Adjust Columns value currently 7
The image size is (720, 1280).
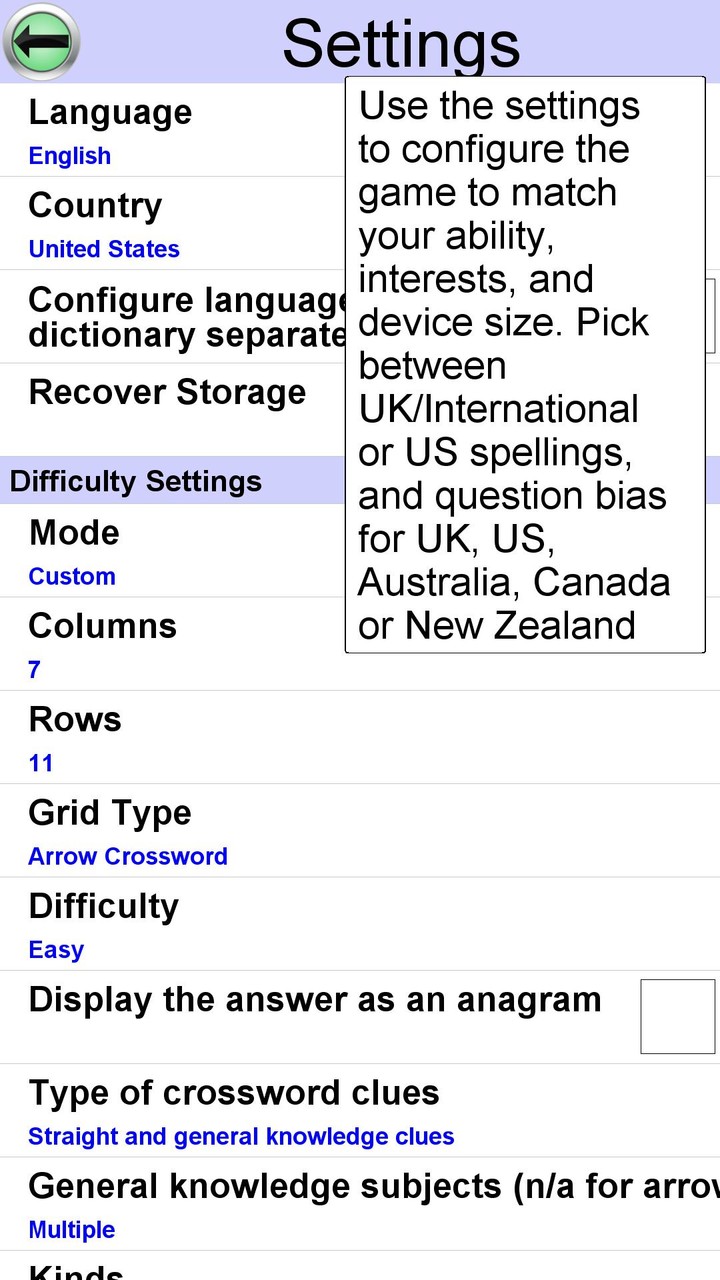tap(102, 643)
